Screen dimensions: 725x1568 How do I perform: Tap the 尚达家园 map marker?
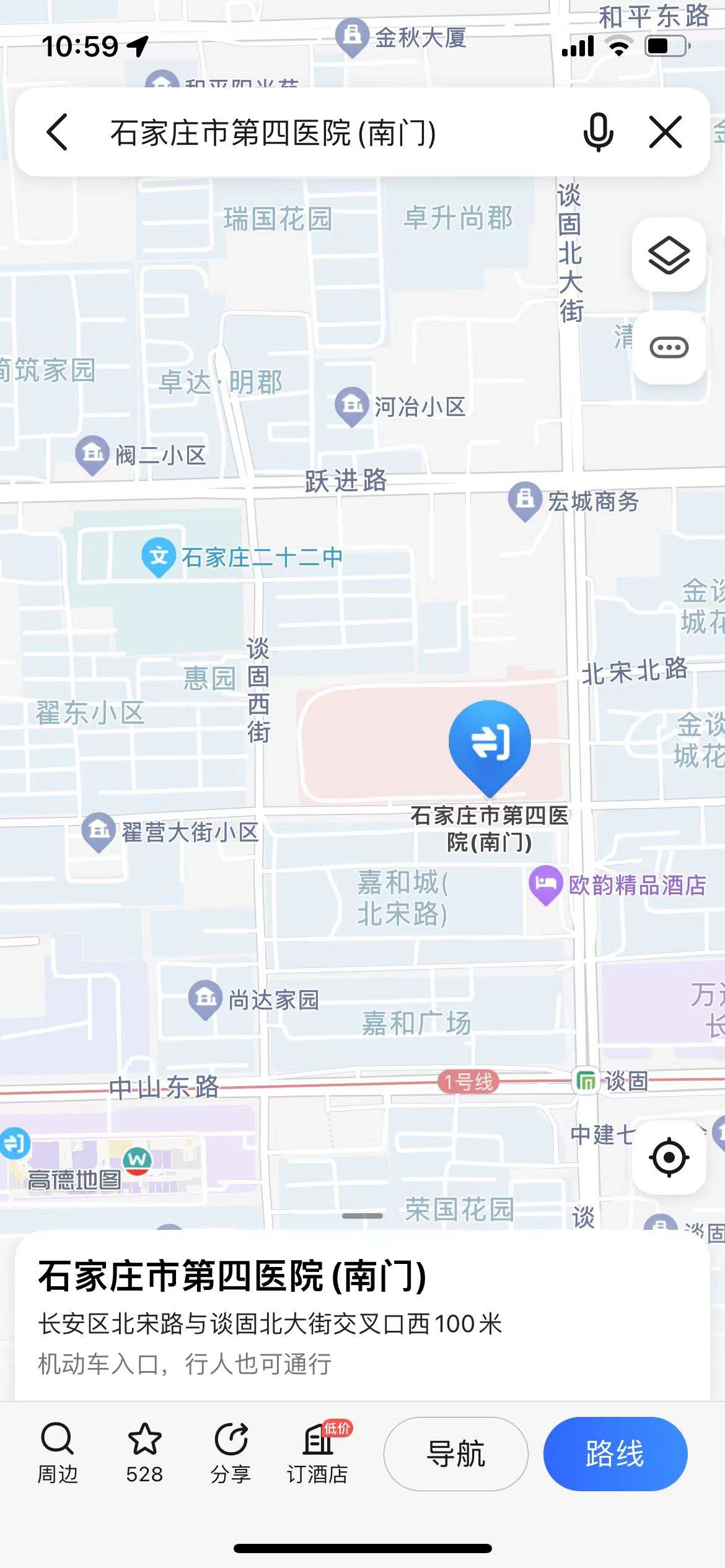(x=205, y=998)
